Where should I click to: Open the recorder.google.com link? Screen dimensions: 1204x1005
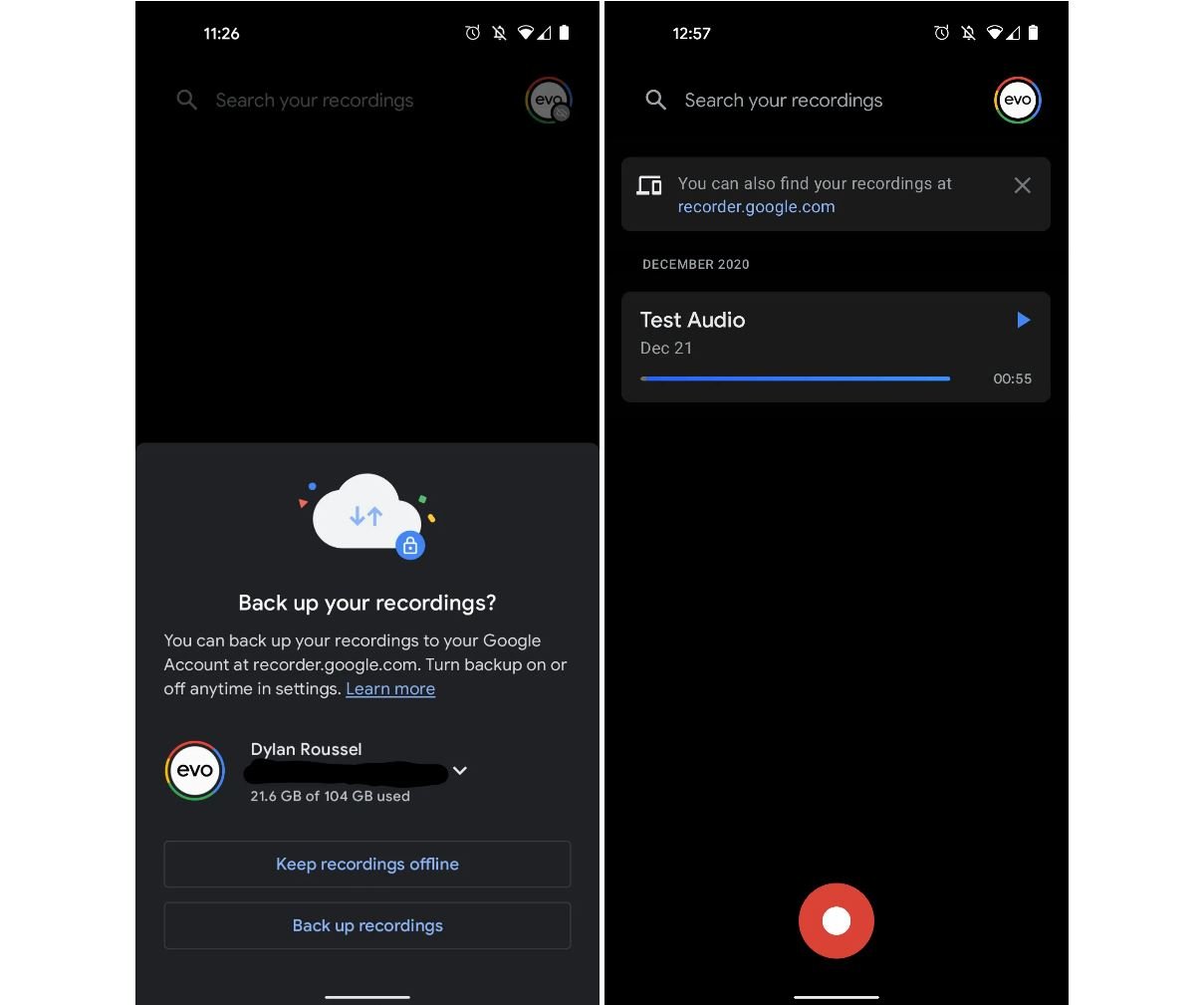pyautogui.click(x=756, y=207)
